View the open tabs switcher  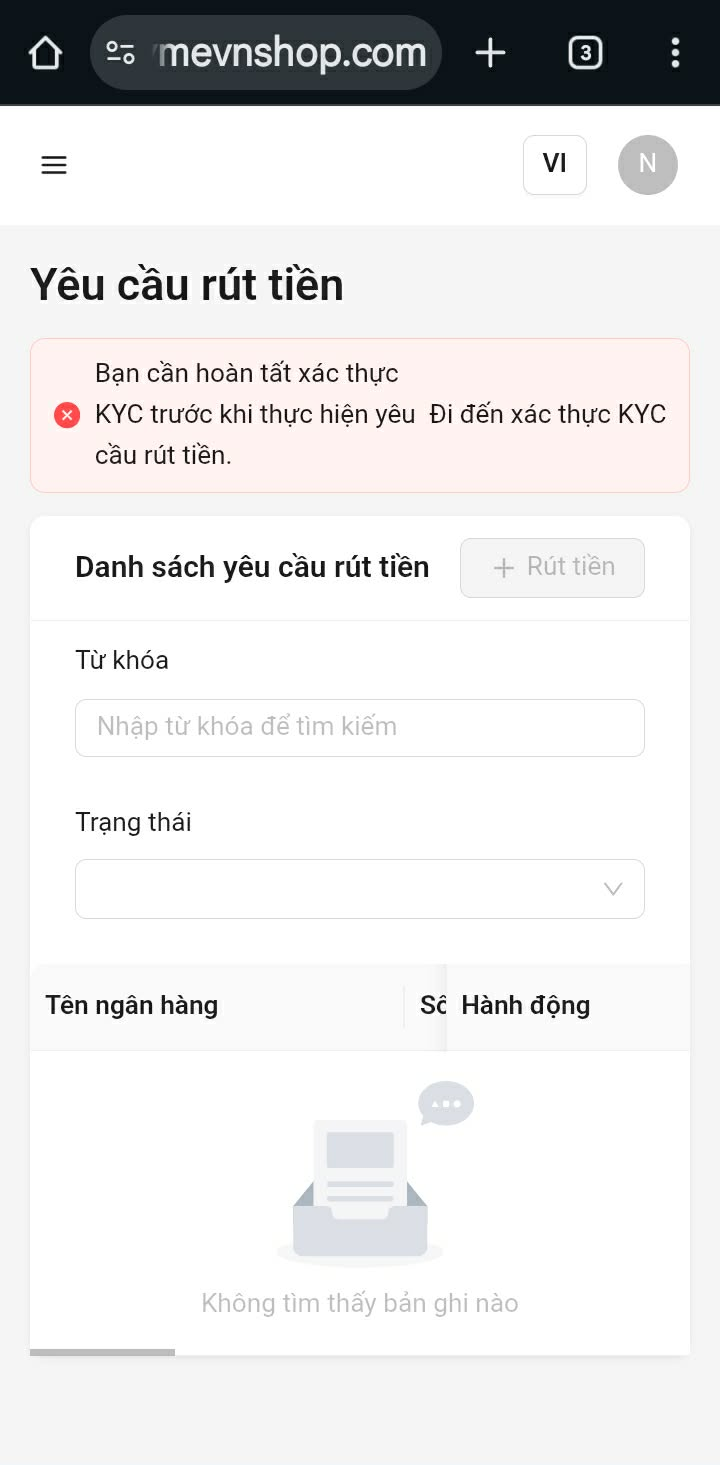point(585,52)
